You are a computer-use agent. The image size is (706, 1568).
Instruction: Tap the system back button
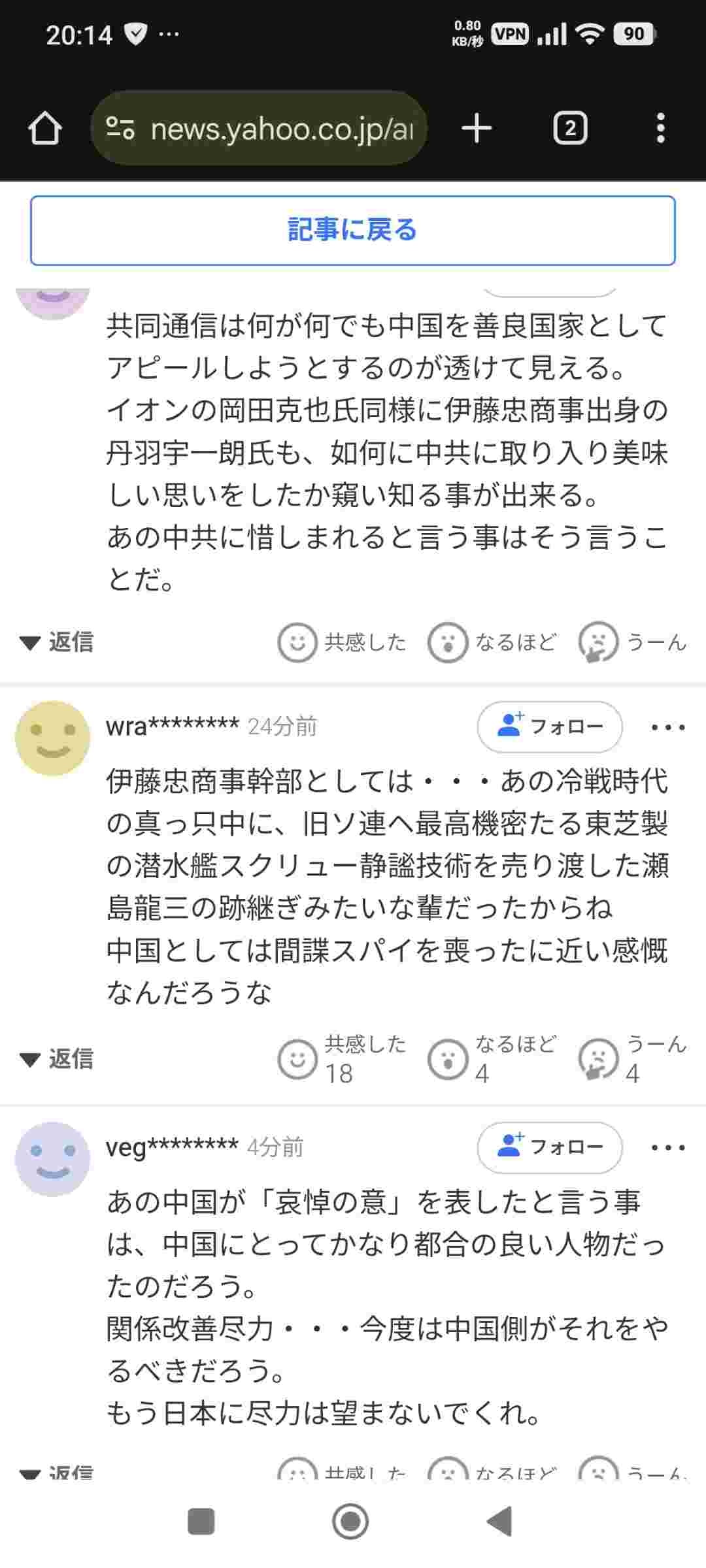coord(500,1522)
